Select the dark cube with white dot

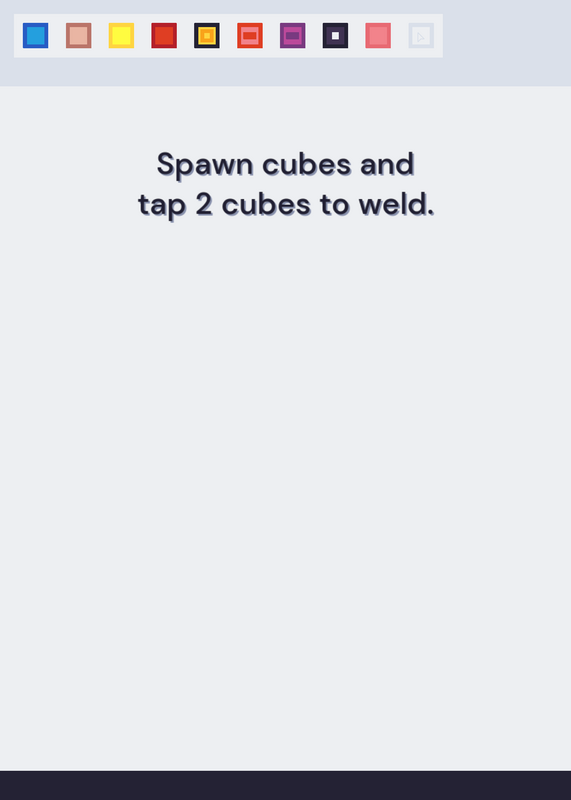pos(335,36)
